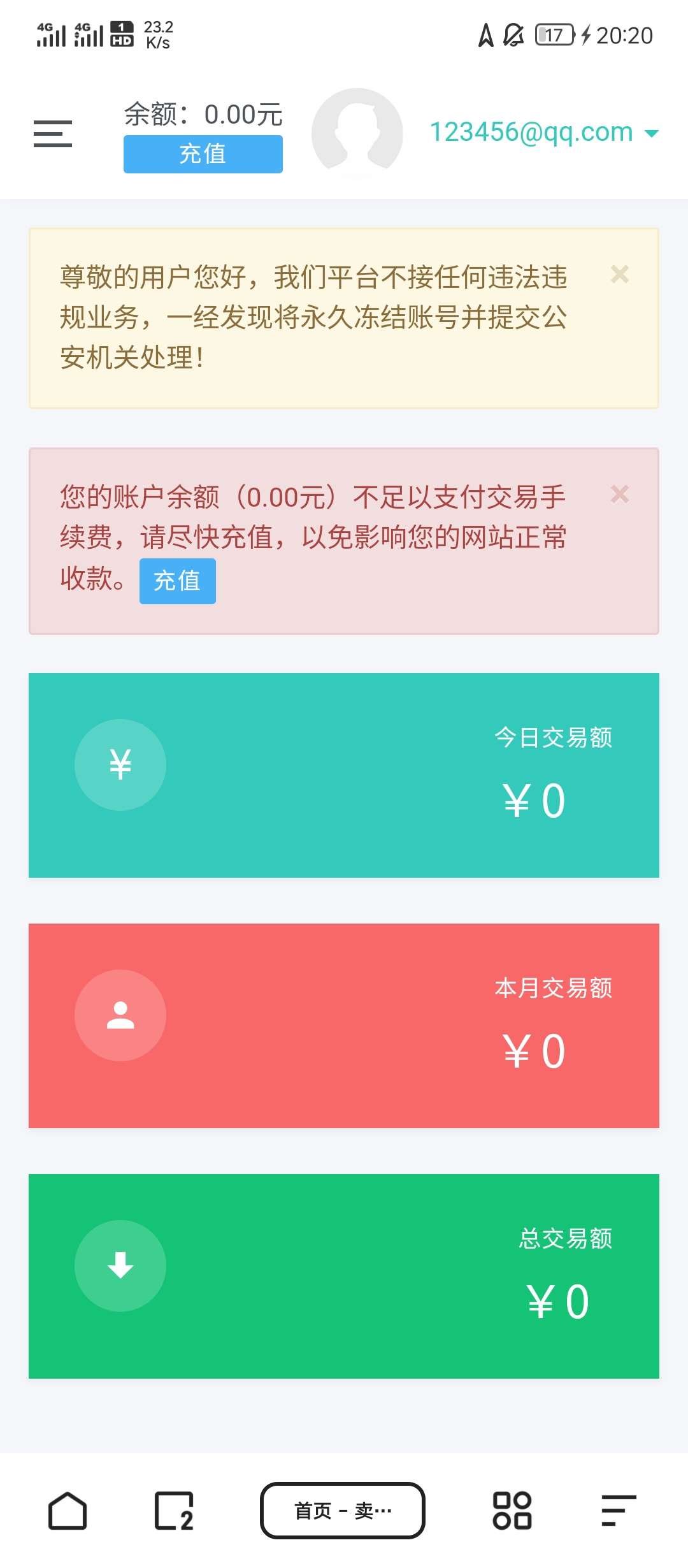Close the insufficient balance alert

point(619,493)
